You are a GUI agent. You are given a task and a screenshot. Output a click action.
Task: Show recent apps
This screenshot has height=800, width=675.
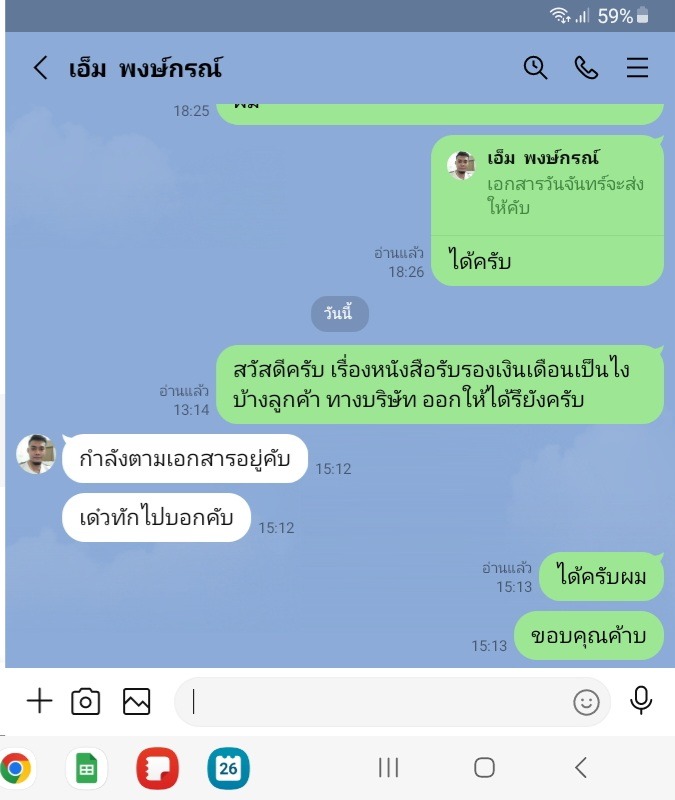(389, 767)
